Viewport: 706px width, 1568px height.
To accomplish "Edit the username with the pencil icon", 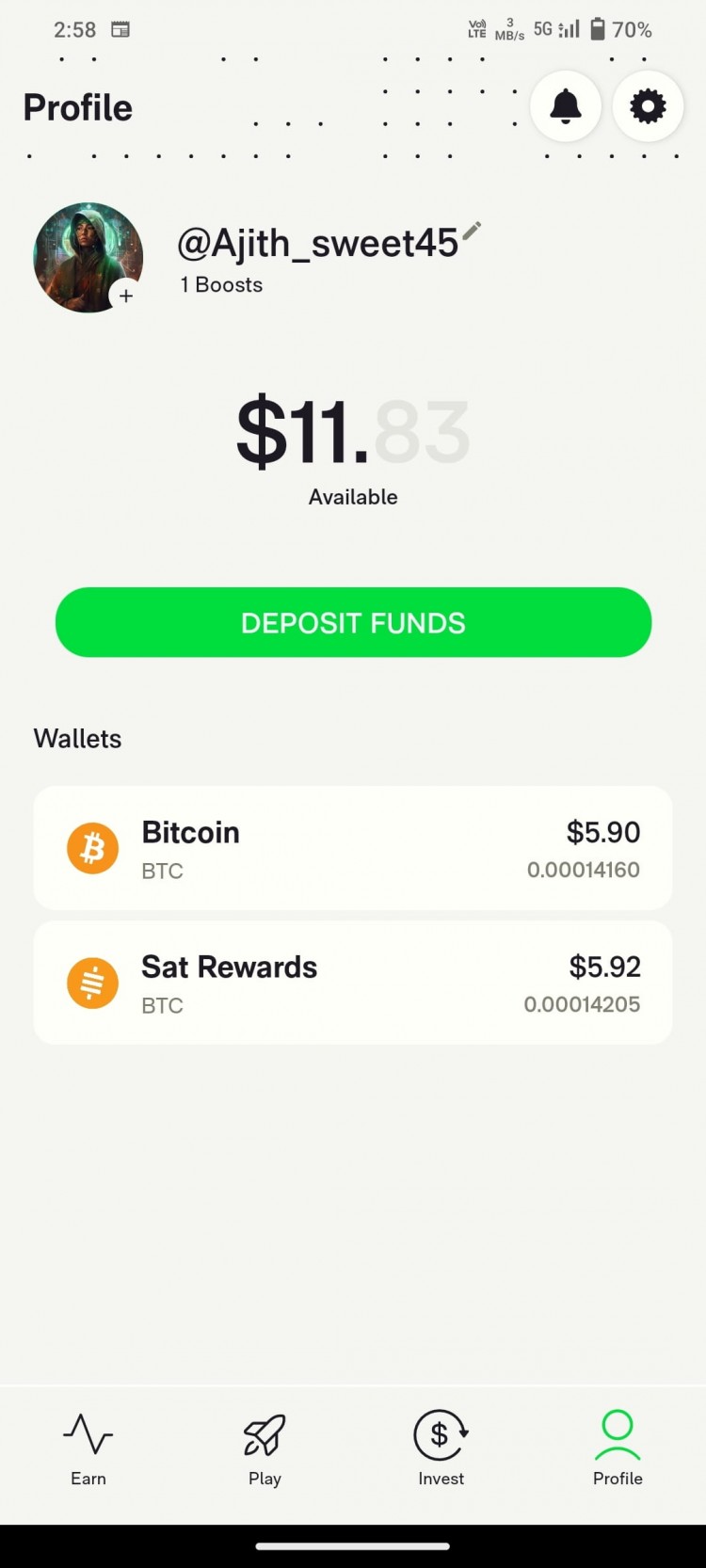I will click(x=472, y=231).
